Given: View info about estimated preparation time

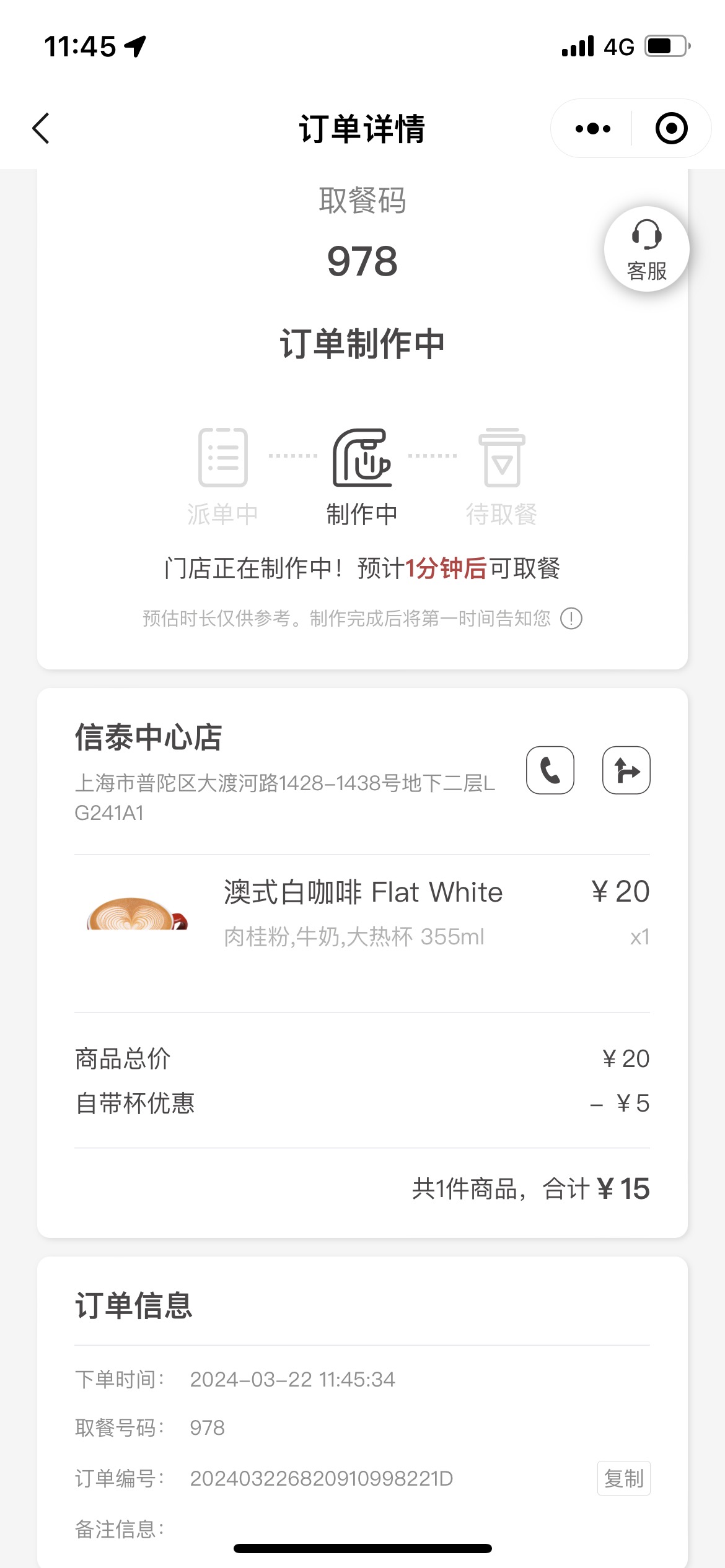Looking at the screenshot, I should [x=571, y=618].
